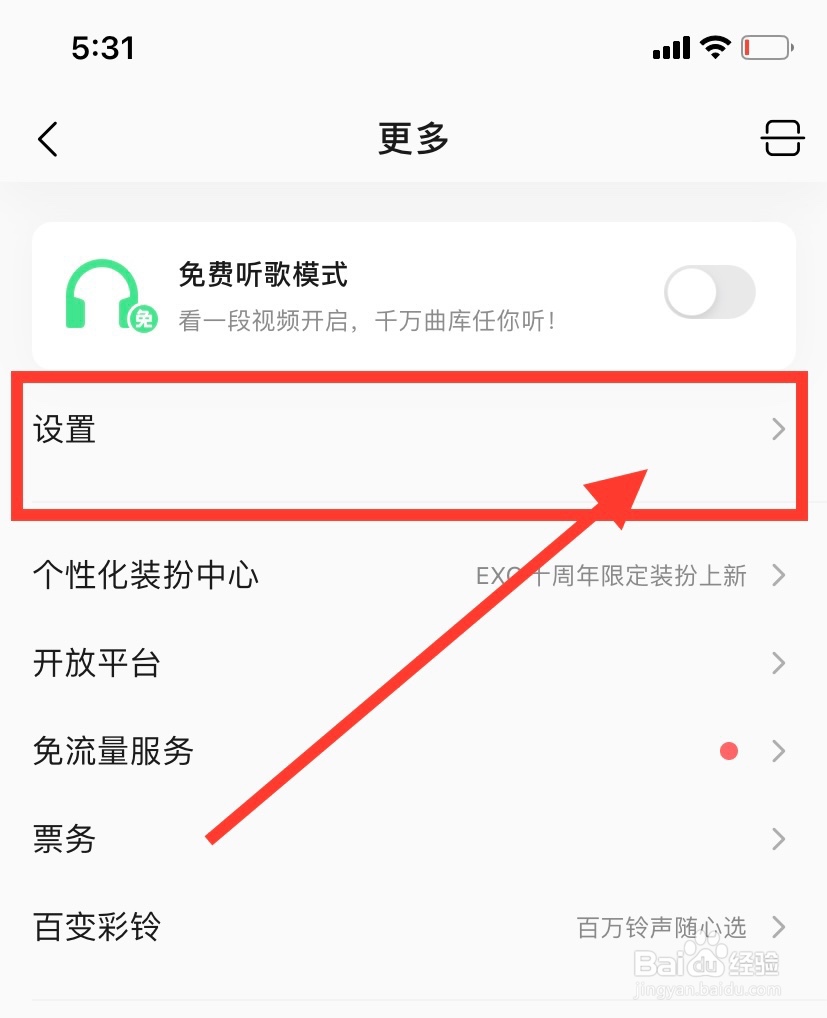Screen dimensions: 827x1018
Task: Tap 百万铃声随心选 text link
Action: tap(660, 927)
